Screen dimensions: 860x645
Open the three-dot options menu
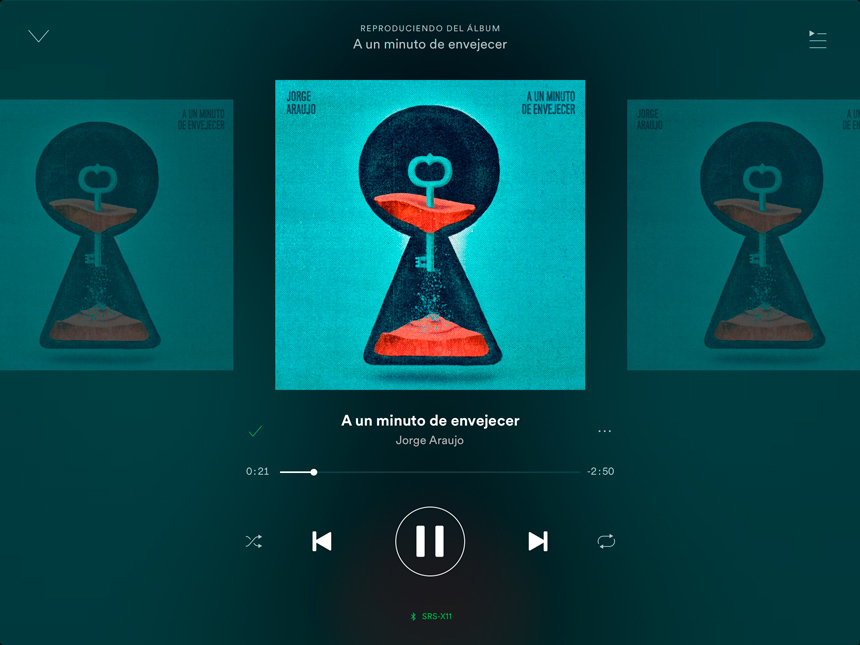click(604, 431)
